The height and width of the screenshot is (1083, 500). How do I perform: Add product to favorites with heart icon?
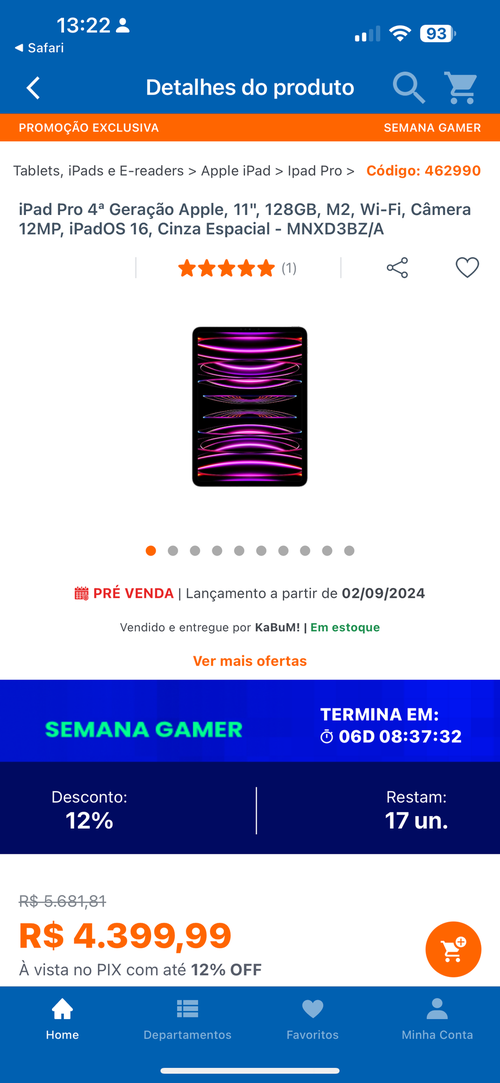click(468, 268)
